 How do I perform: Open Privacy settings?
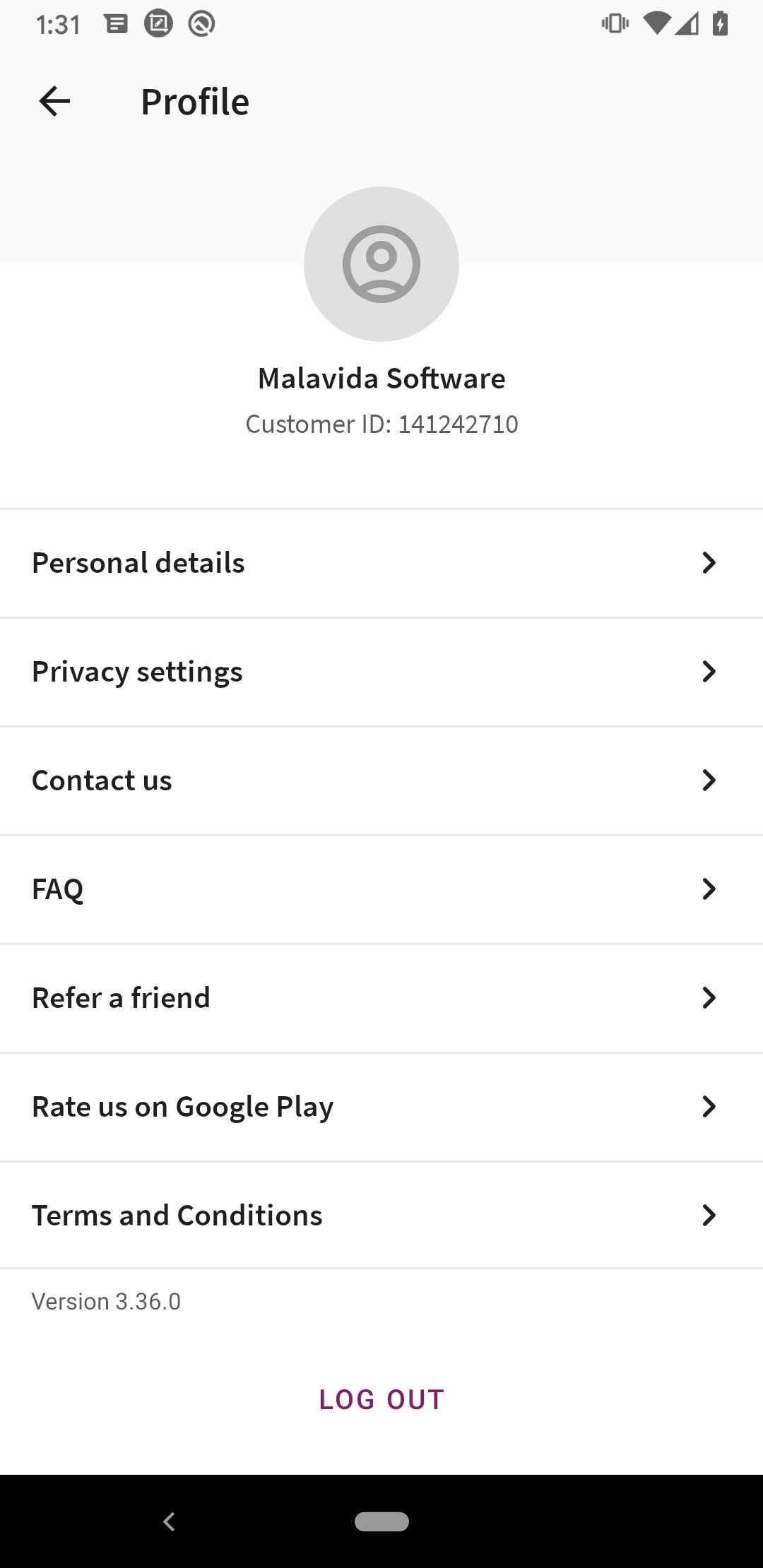pos(381,672)
